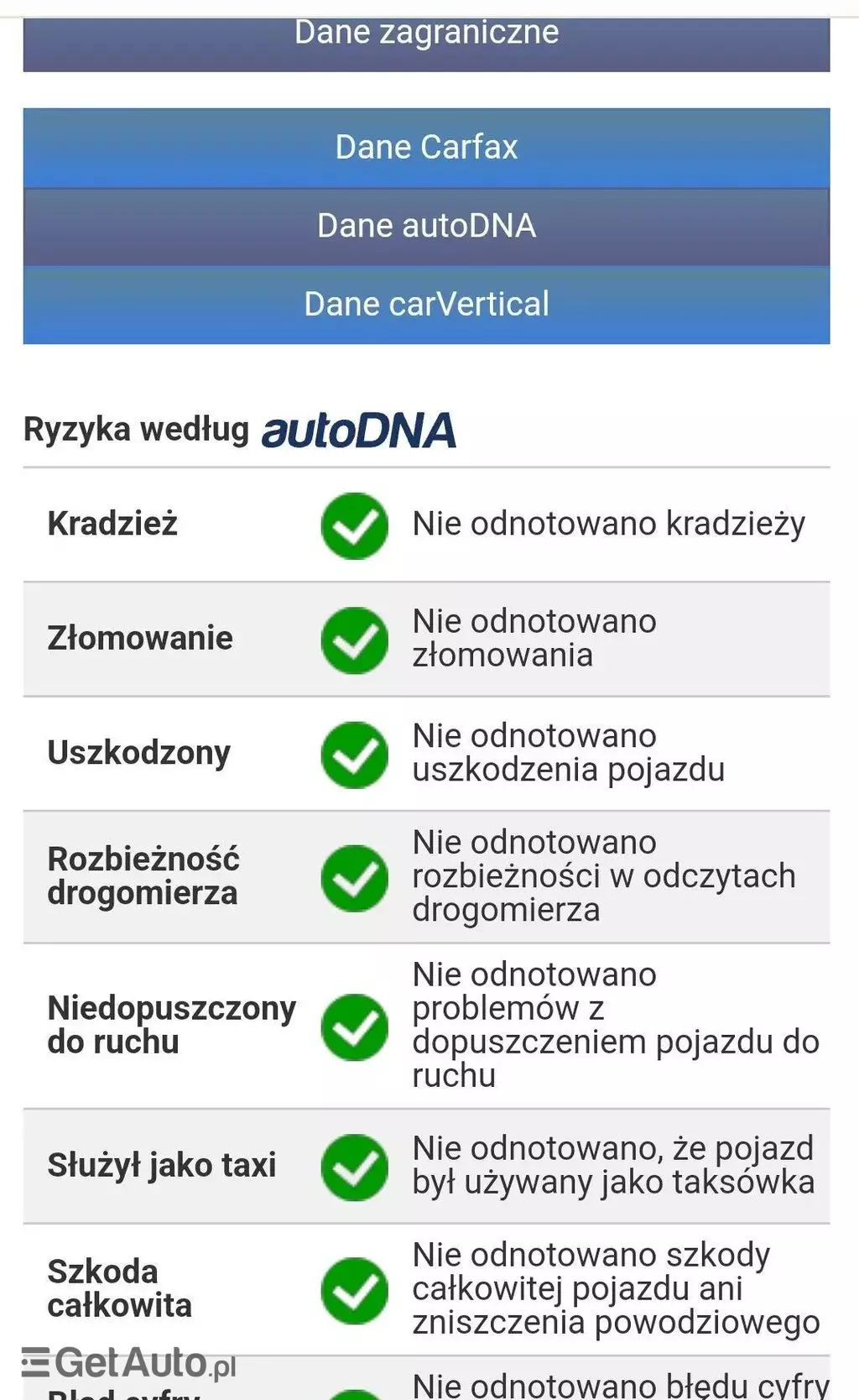The height and width of the screenshot is (1400, 859).
Task: Select the Dane autoDNA tab
Action: click(426, 227)
